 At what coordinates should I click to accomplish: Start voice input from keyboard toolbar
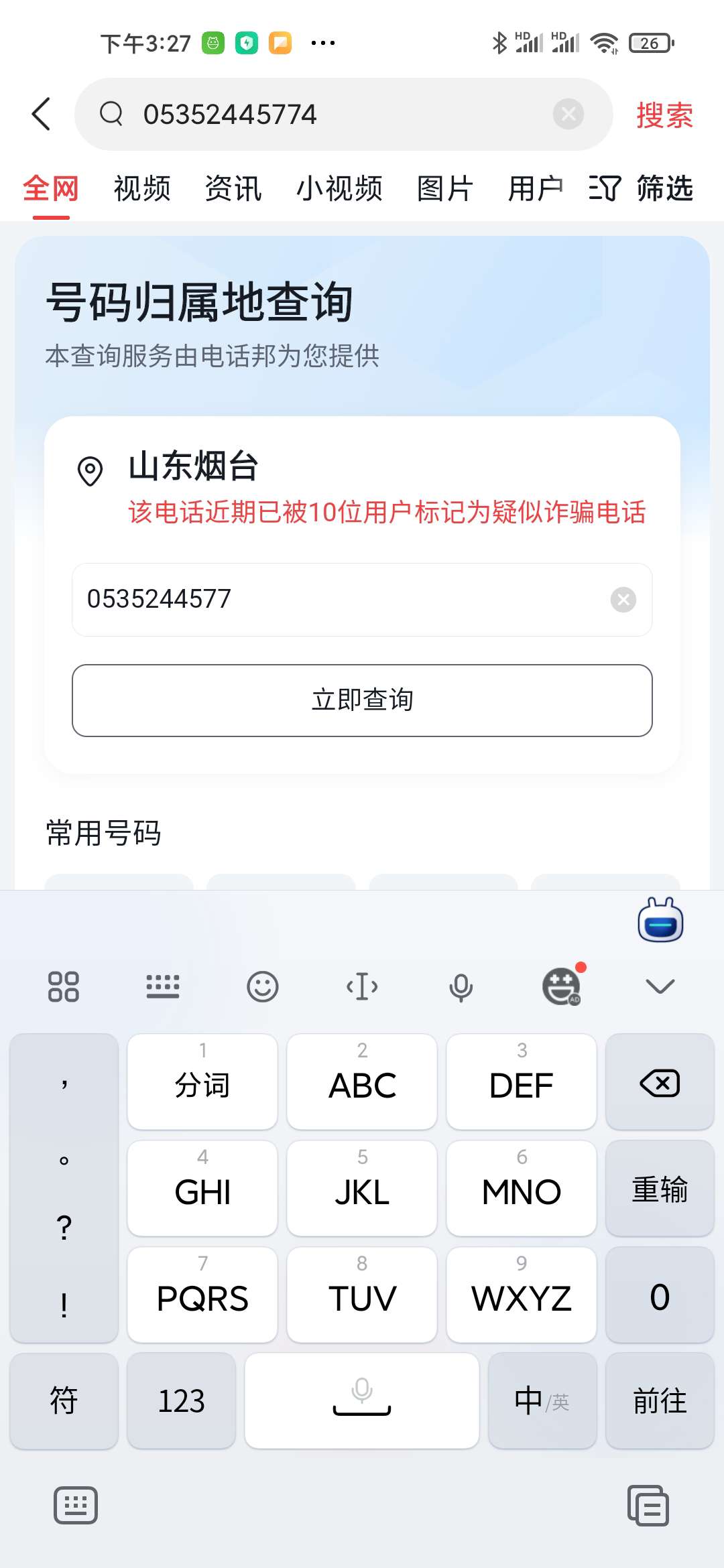[461, 986]
